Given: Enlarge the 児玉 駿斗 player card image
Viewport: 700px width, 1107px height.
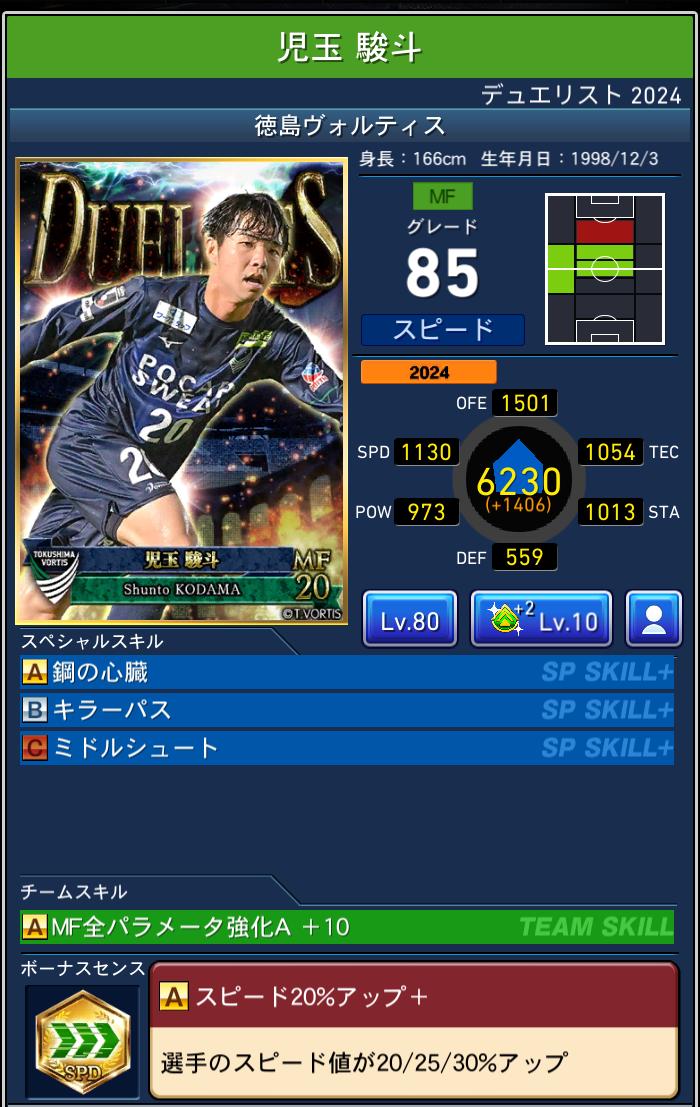Looking at the screenshot, I should click(181, 390).
